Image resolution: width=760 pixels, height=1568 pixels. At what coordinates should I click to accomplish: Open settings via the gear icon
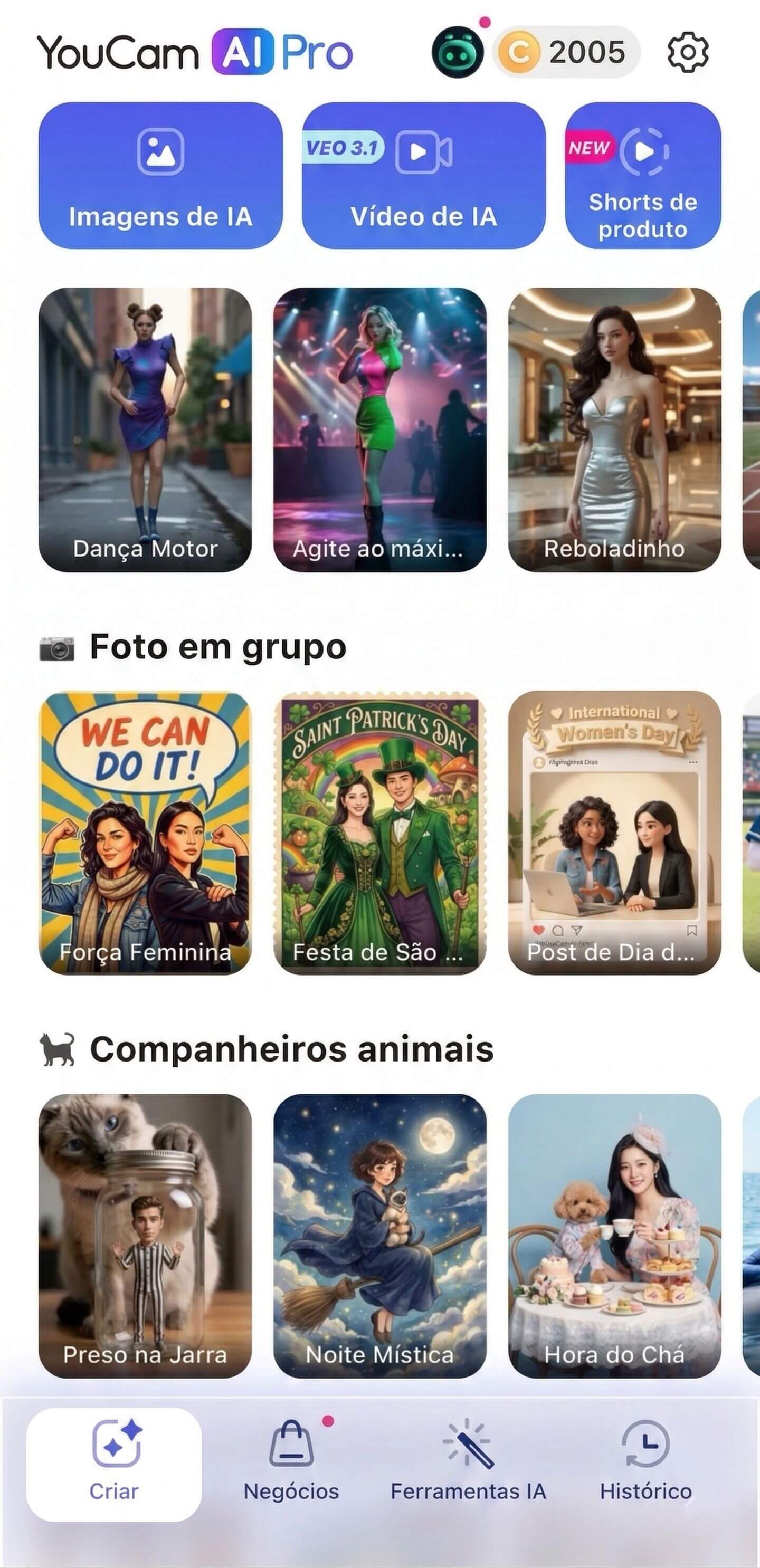[x=688, y=52]
